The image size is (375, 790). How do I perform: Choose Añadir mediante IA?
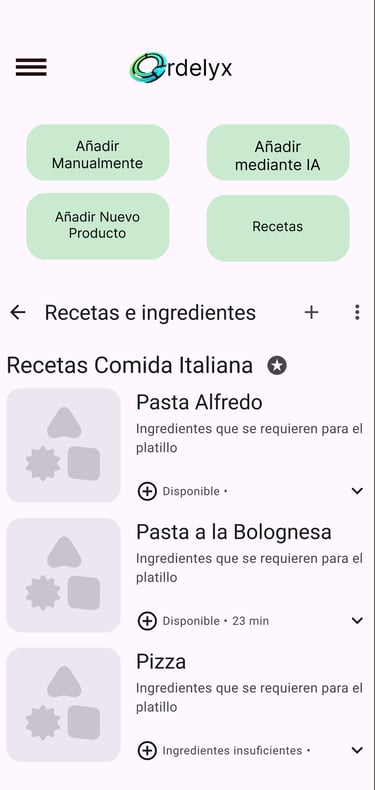278,155
